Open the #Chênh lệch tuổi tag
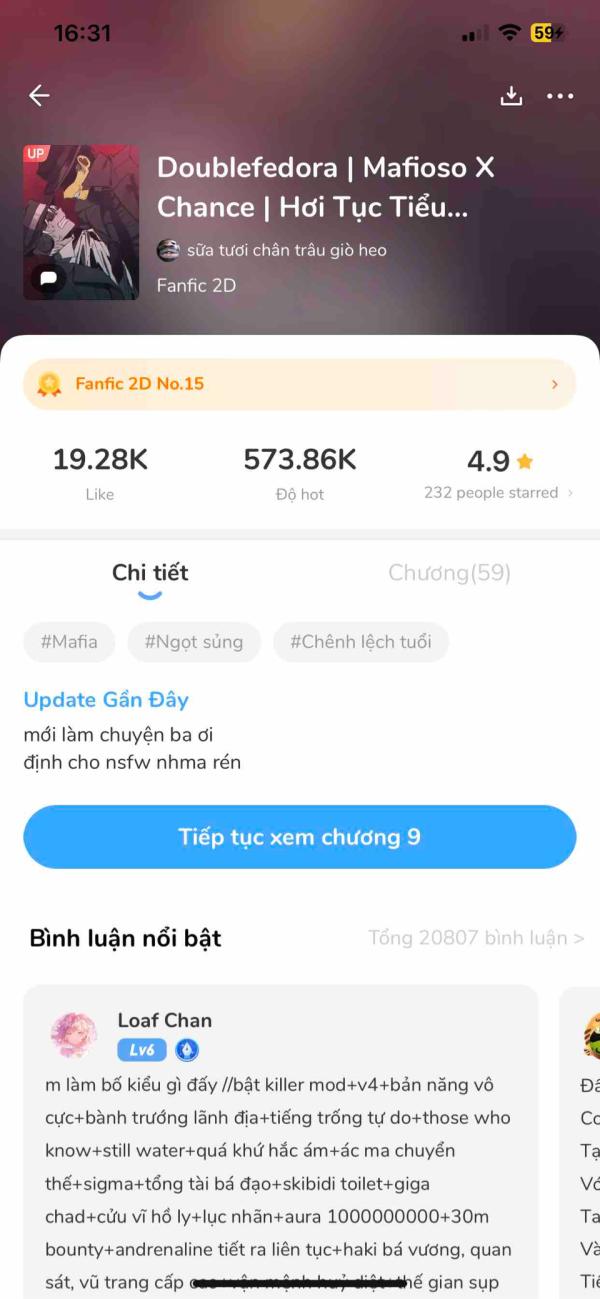Viewport: 600px width, 1299px height. click(360, 642)
